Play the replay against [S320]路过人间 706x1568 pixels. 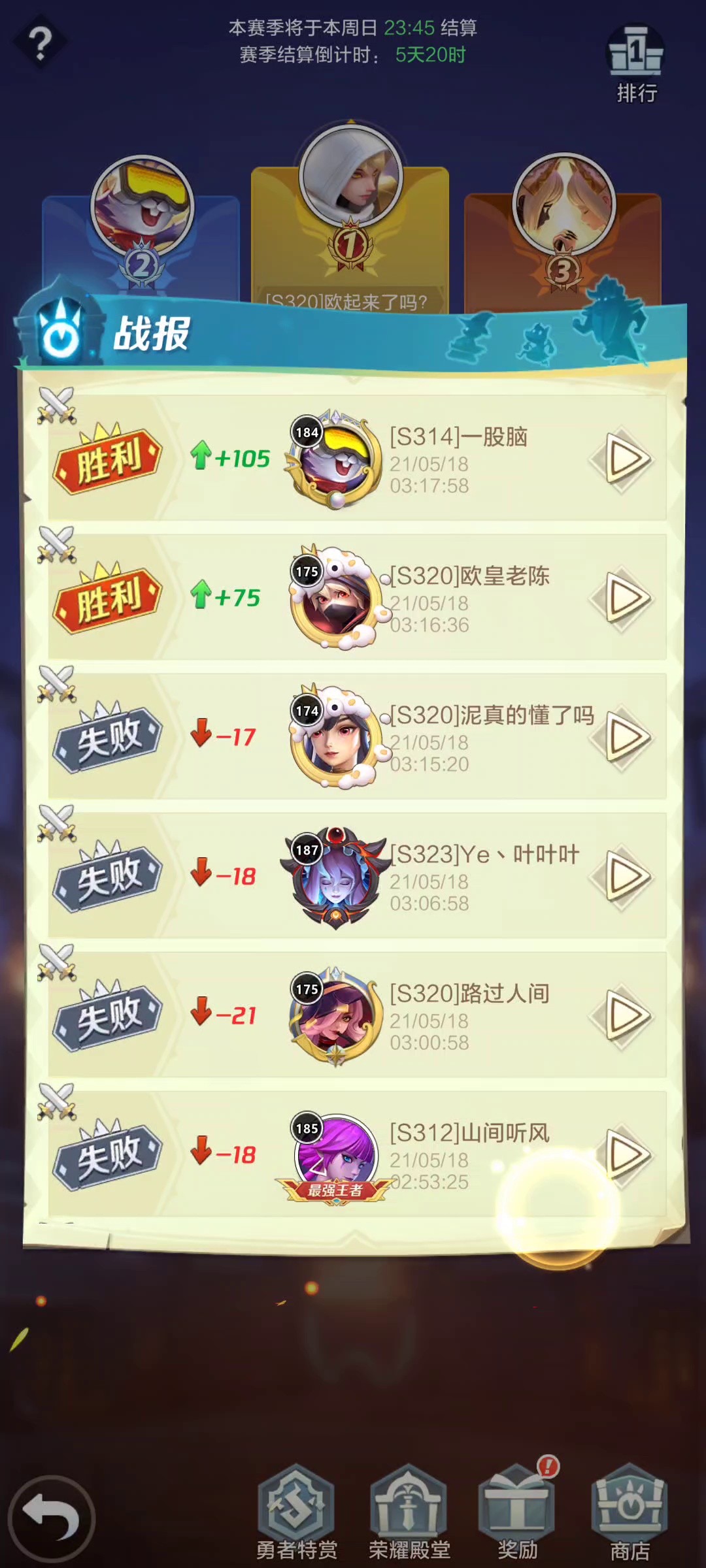[x=626, y=1016]
